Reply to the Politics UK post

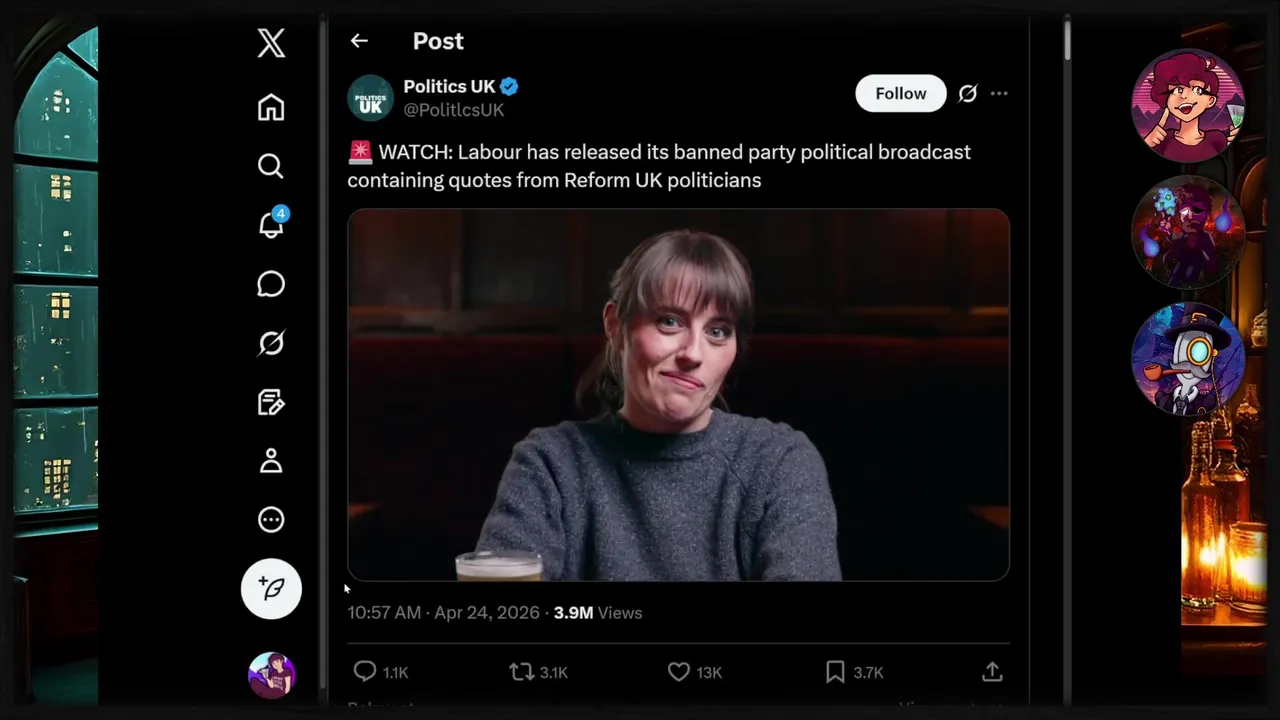366,672
